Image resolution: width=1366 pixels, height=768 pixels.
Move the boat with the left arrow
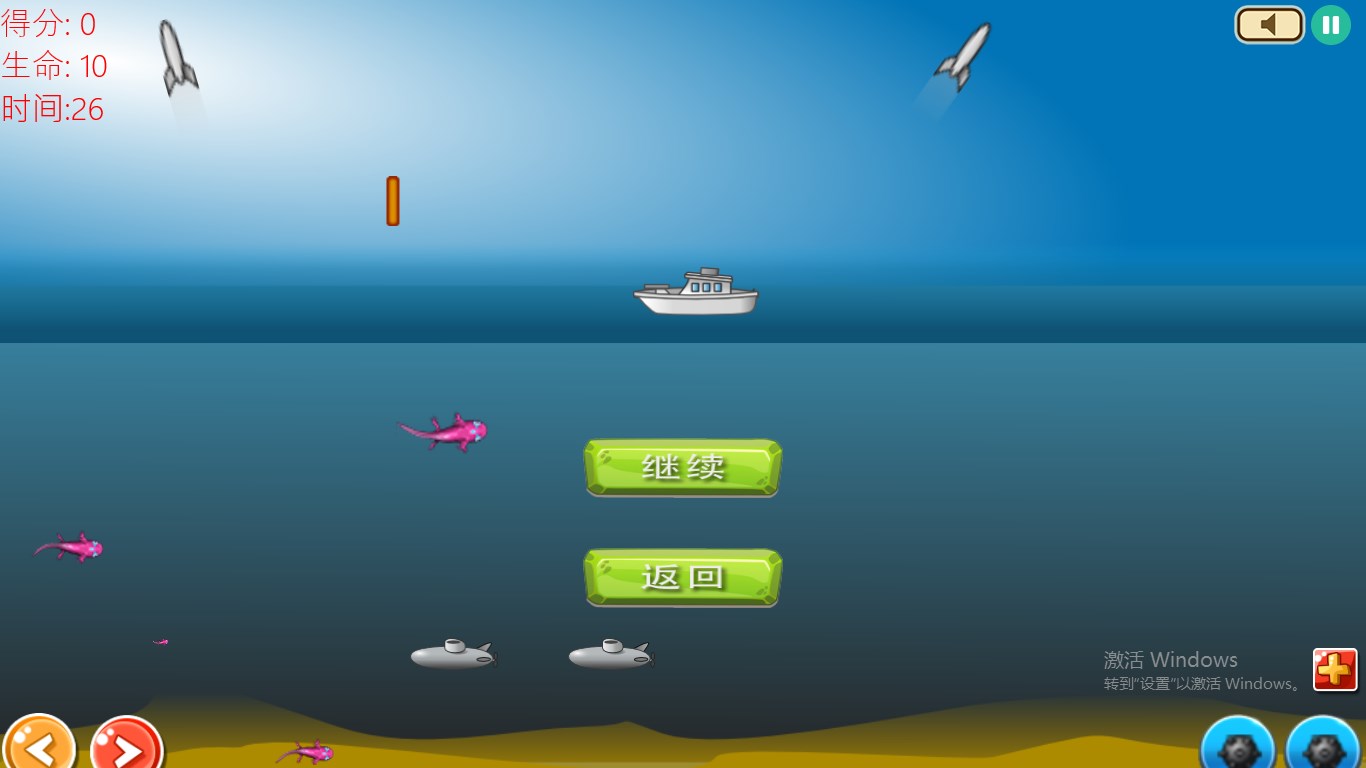pos(38,744)
